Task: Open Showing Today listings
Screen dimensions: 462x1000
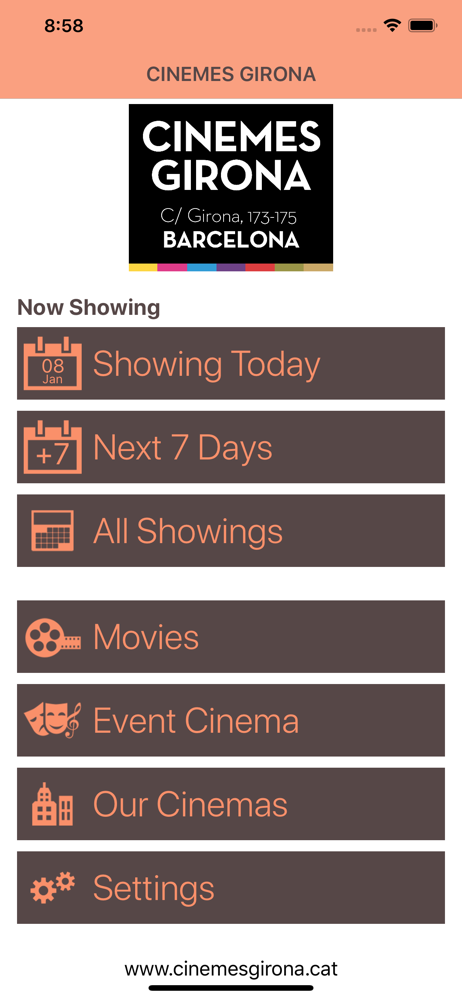Action: point(231,364)
